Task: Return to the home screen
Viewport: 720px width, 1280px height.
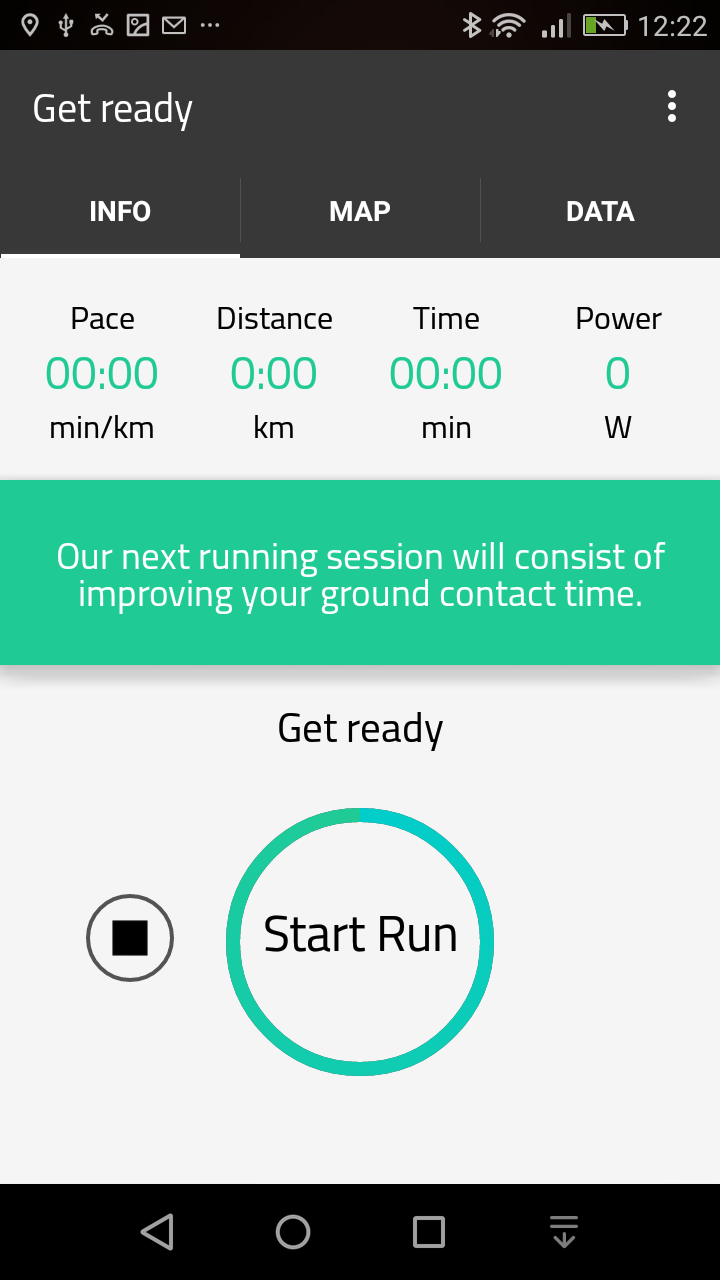Action: click(293, 1232)
